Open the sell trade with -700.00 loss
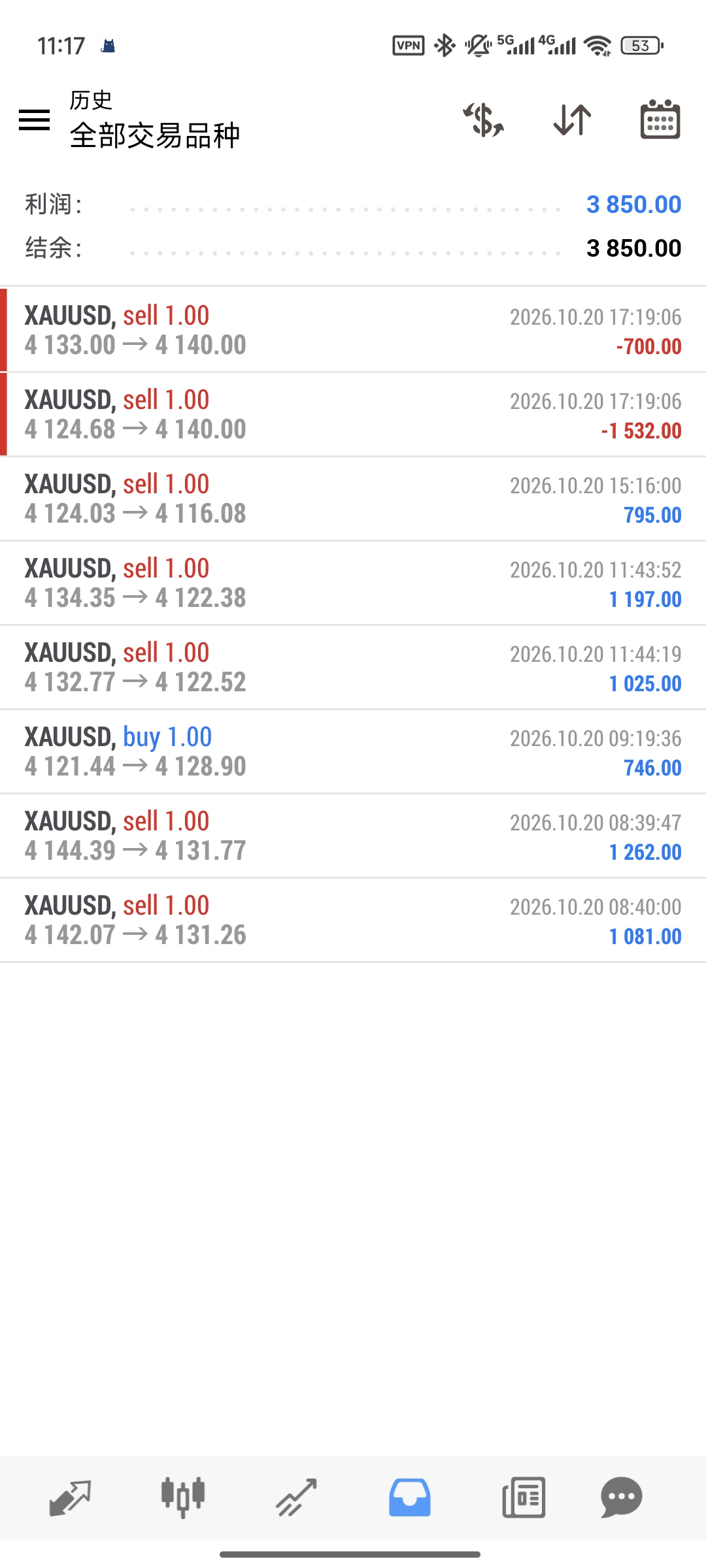The image size is (706, 1568). coord(353,330)
